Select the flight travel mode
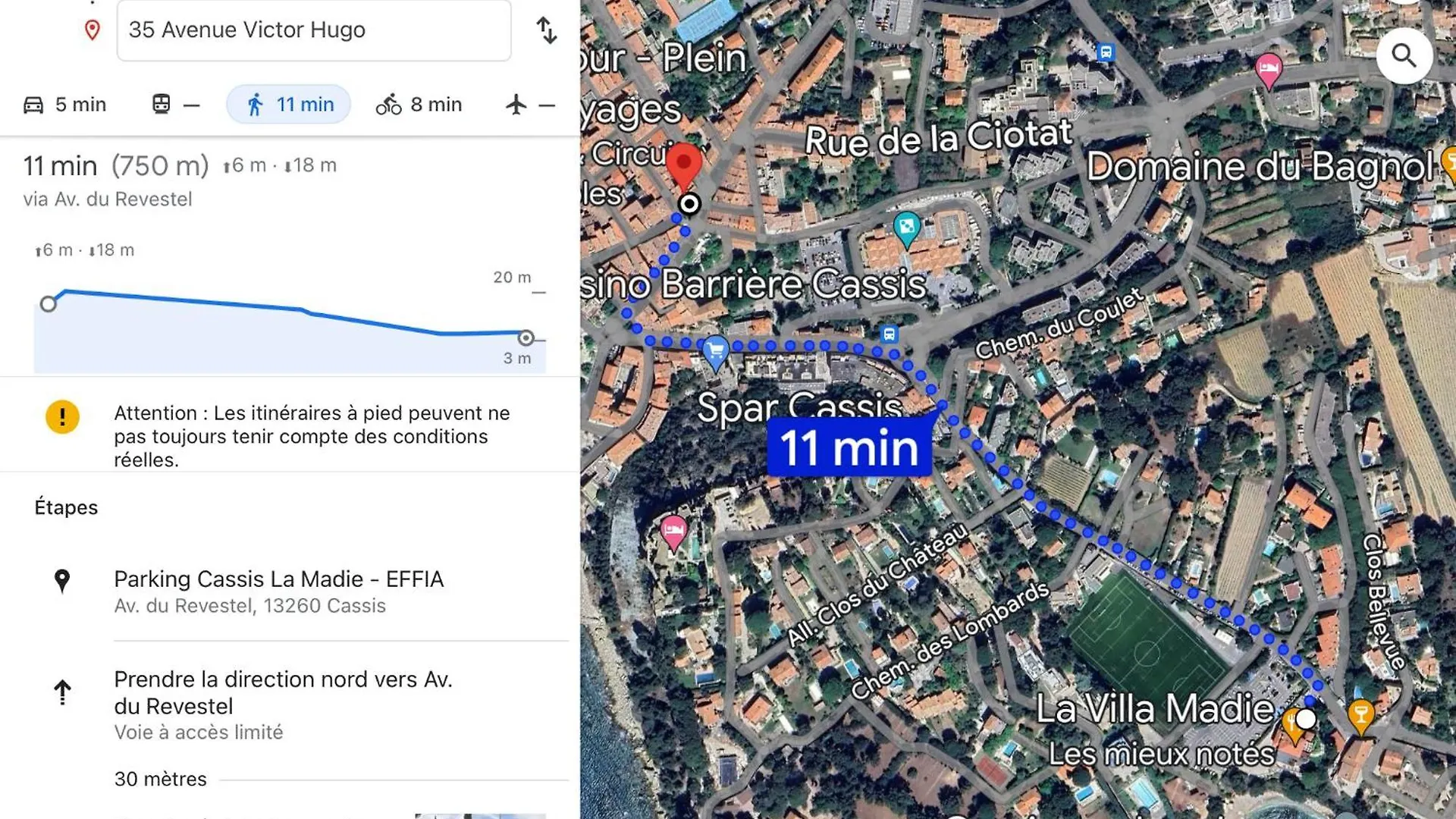 pyautogui.click(x=530, y=105)
